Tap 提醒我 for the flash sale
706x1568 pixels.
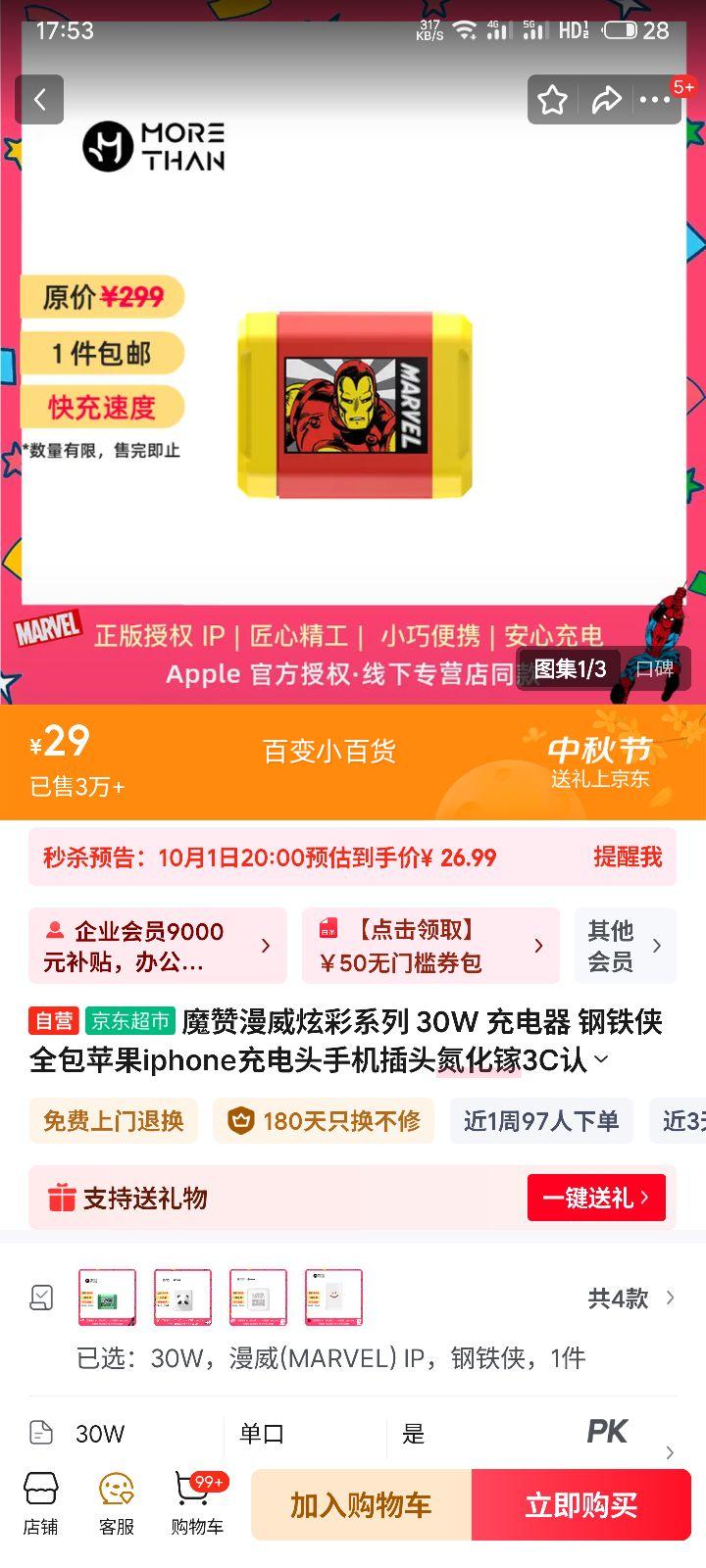click(x=627, y=857)
